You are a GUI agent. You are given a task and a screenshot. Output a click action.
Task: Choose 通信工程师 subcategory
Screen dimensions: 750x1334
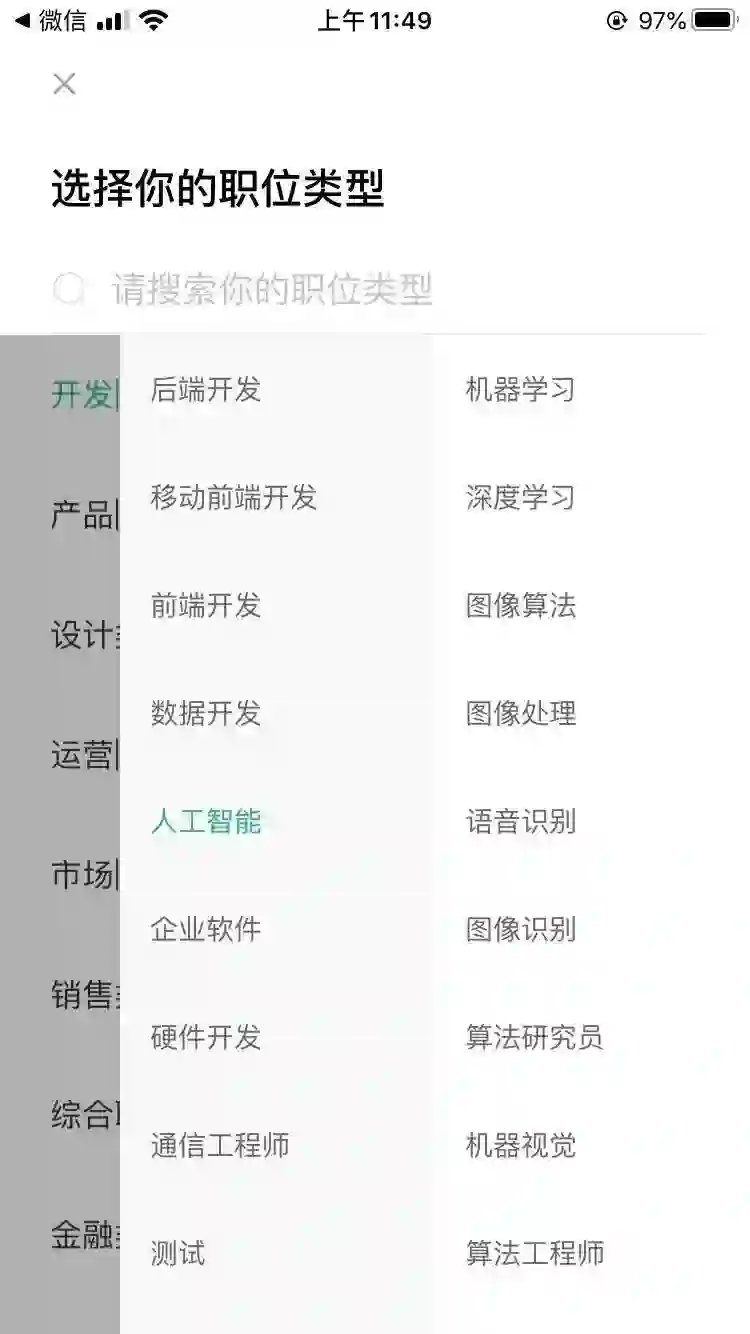[220, 1145]
